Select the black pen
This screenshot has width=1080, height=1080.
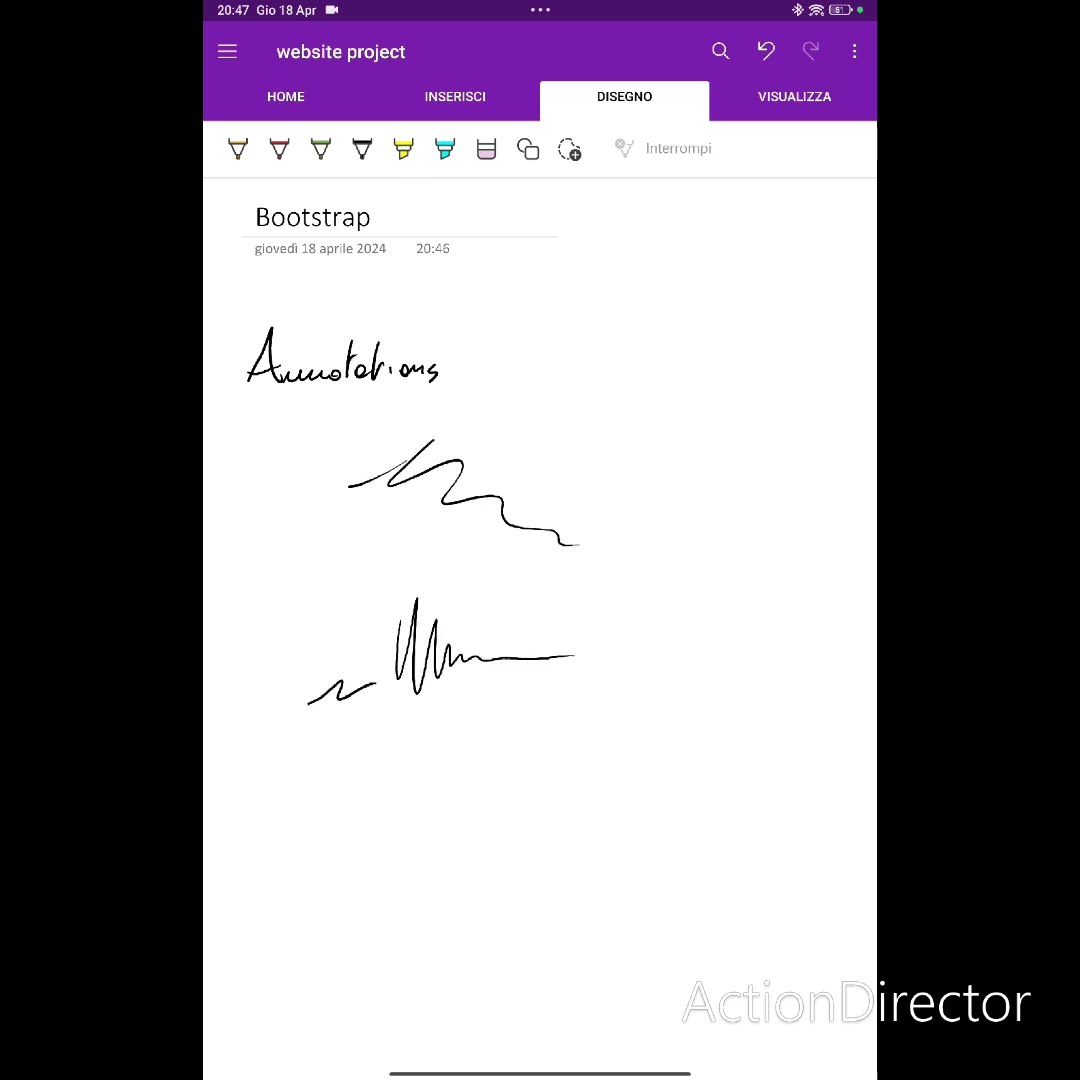point(362,149)
